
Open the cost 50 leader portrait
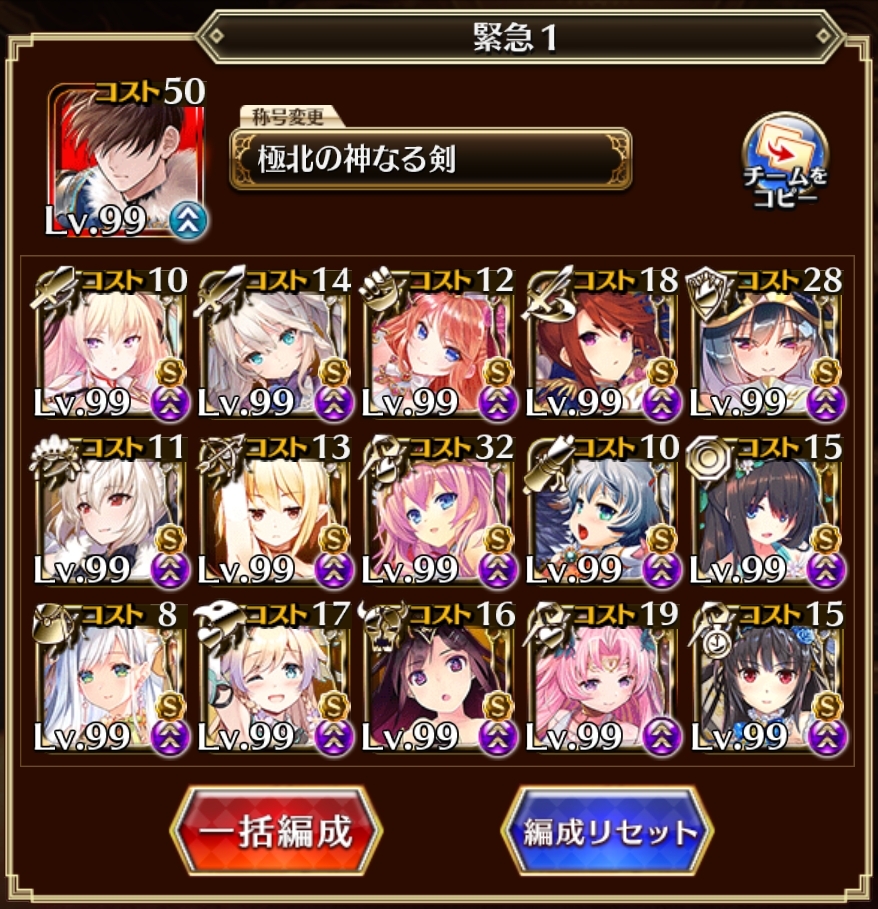127,160
